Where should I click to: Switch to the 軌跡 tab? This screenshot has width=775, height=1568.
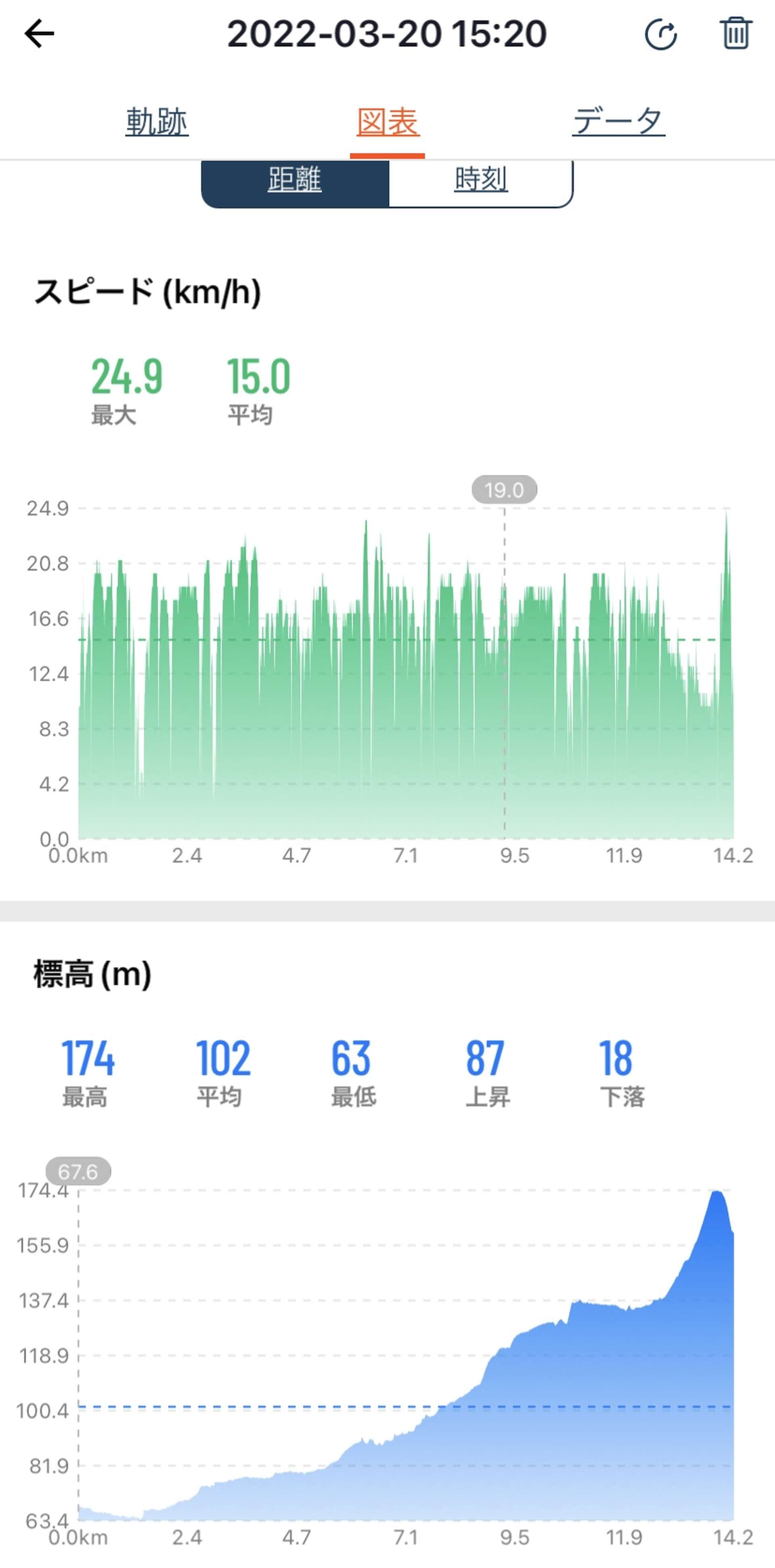[x=157, y=121]
